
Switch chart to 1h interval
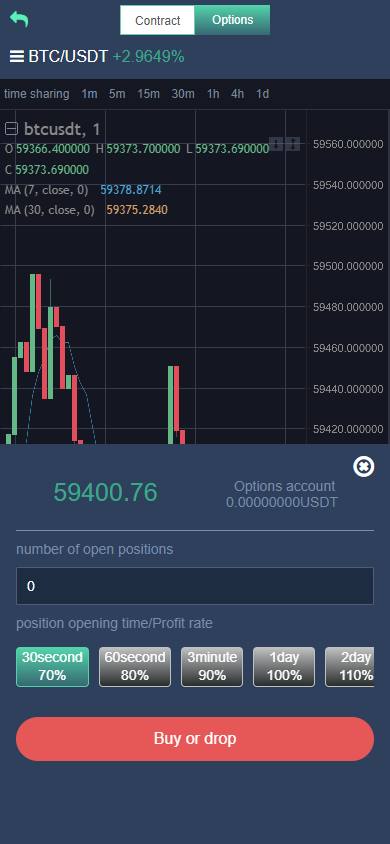click(x=213, y=94)
